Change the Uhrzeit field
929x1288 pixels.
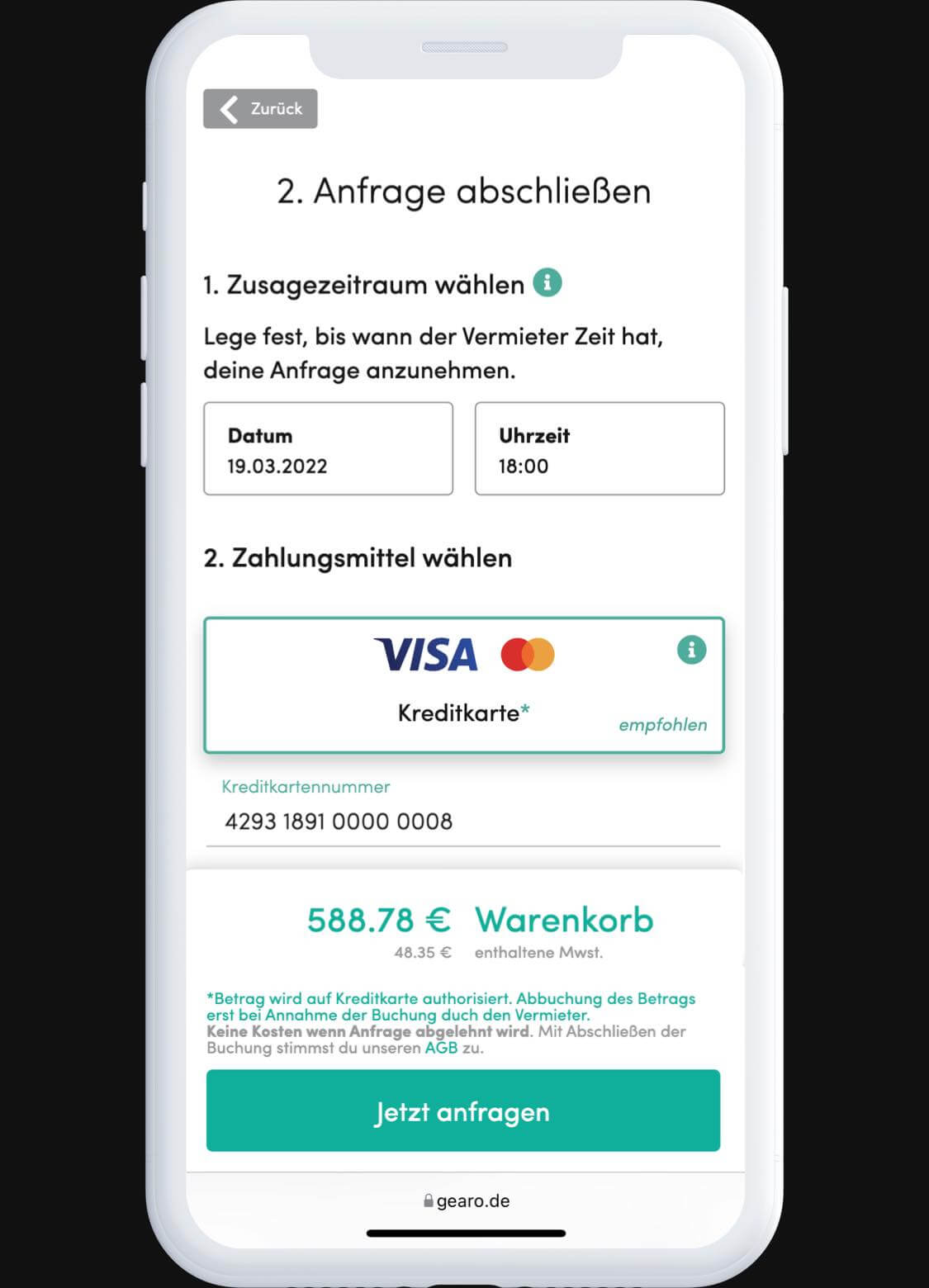click(600, 449)
